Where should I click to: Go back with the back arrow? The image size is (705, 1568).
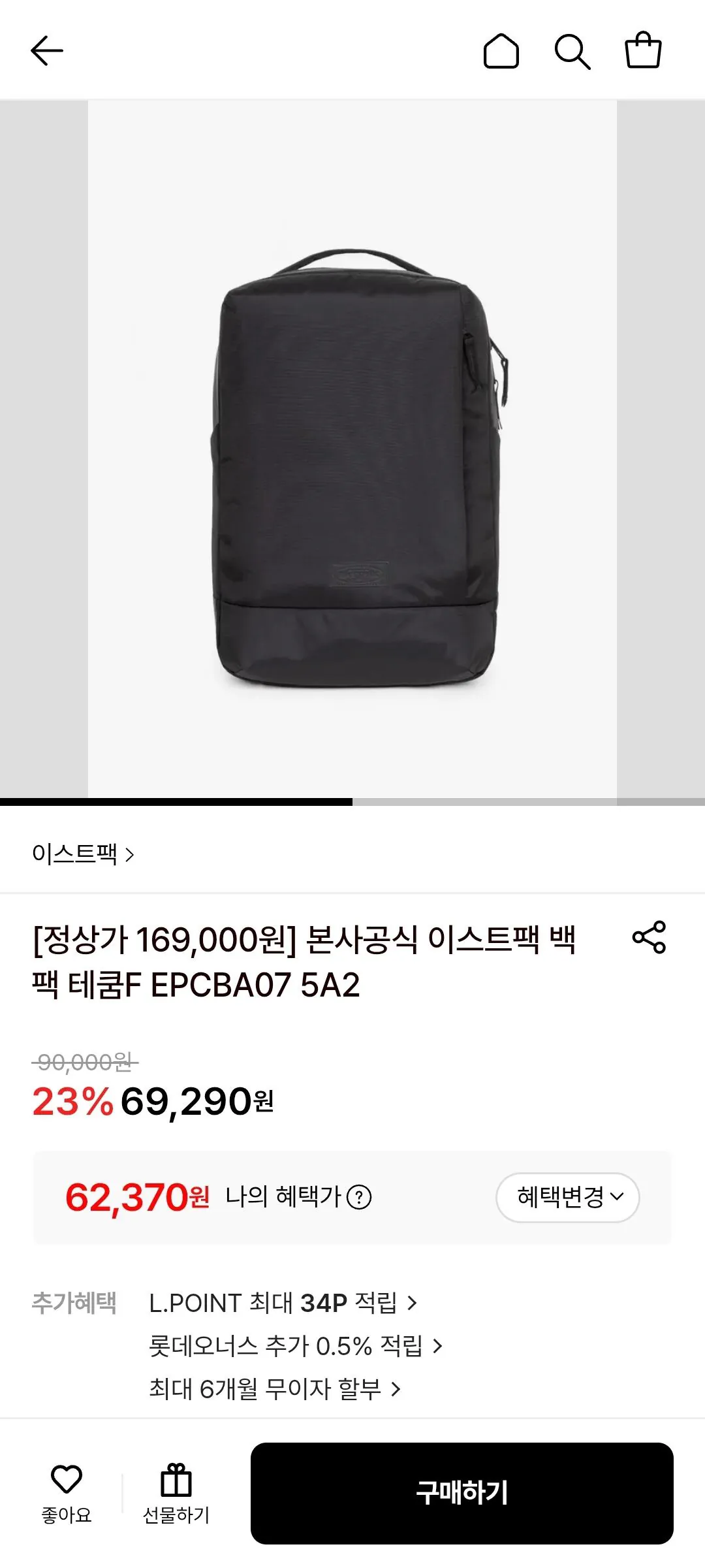[x=47, y=51]
